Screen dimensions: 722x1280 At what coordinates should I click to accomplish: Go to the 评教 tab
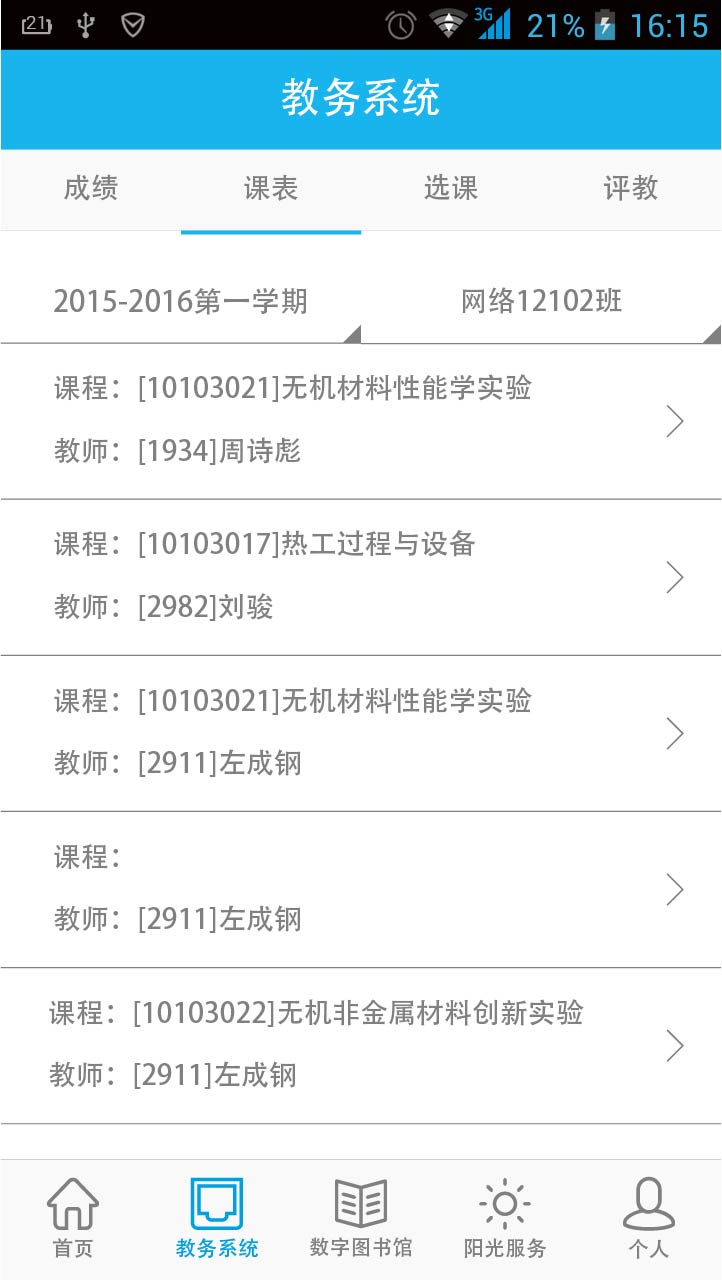pos(631,189)
